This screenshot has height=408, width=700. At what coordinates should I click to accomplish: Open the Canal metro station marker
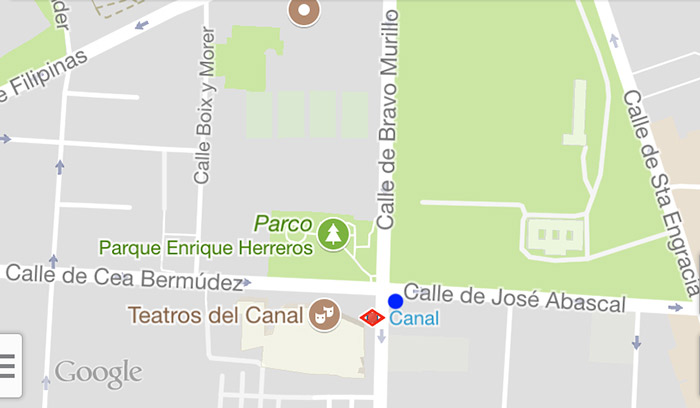(x=372, y=318)
